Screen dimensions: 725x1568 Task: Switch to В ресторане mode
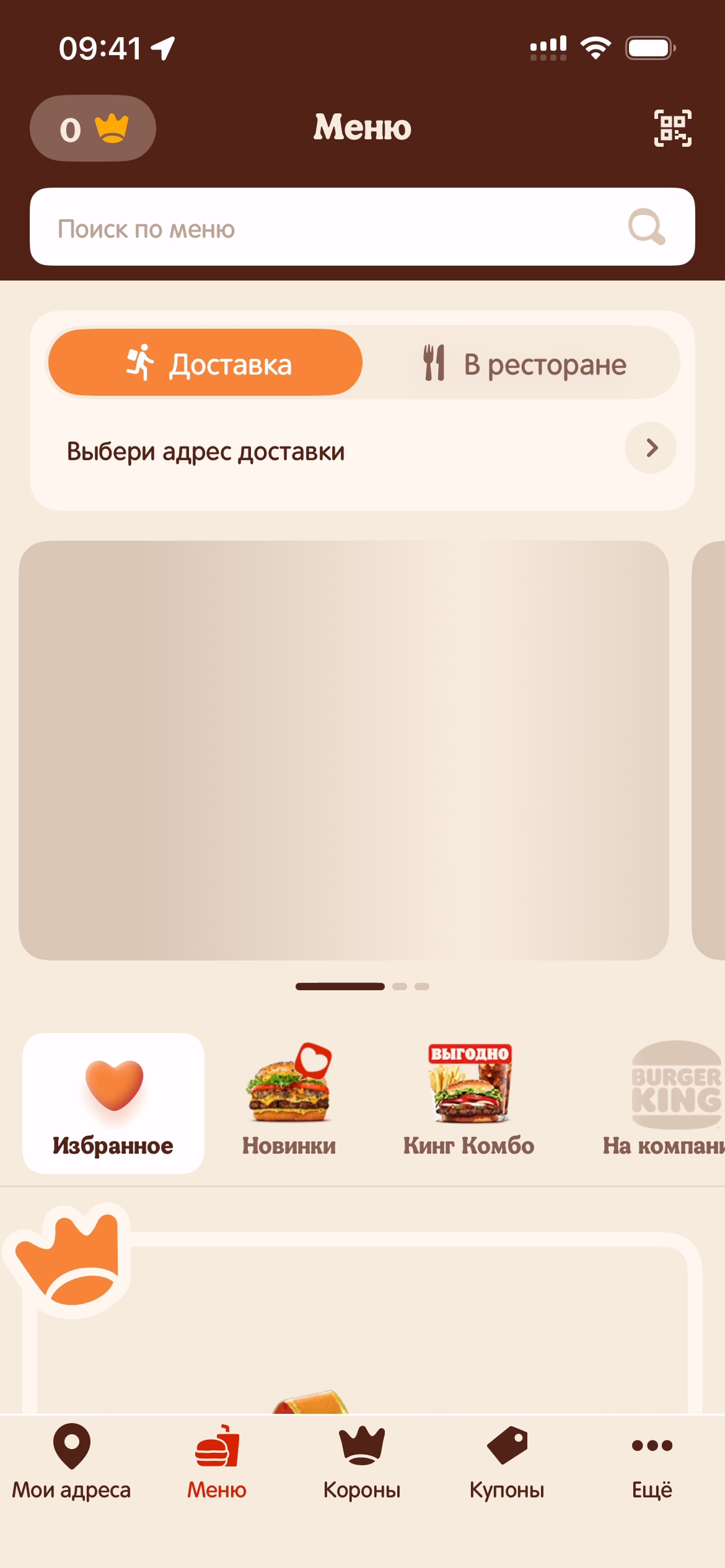524,363
